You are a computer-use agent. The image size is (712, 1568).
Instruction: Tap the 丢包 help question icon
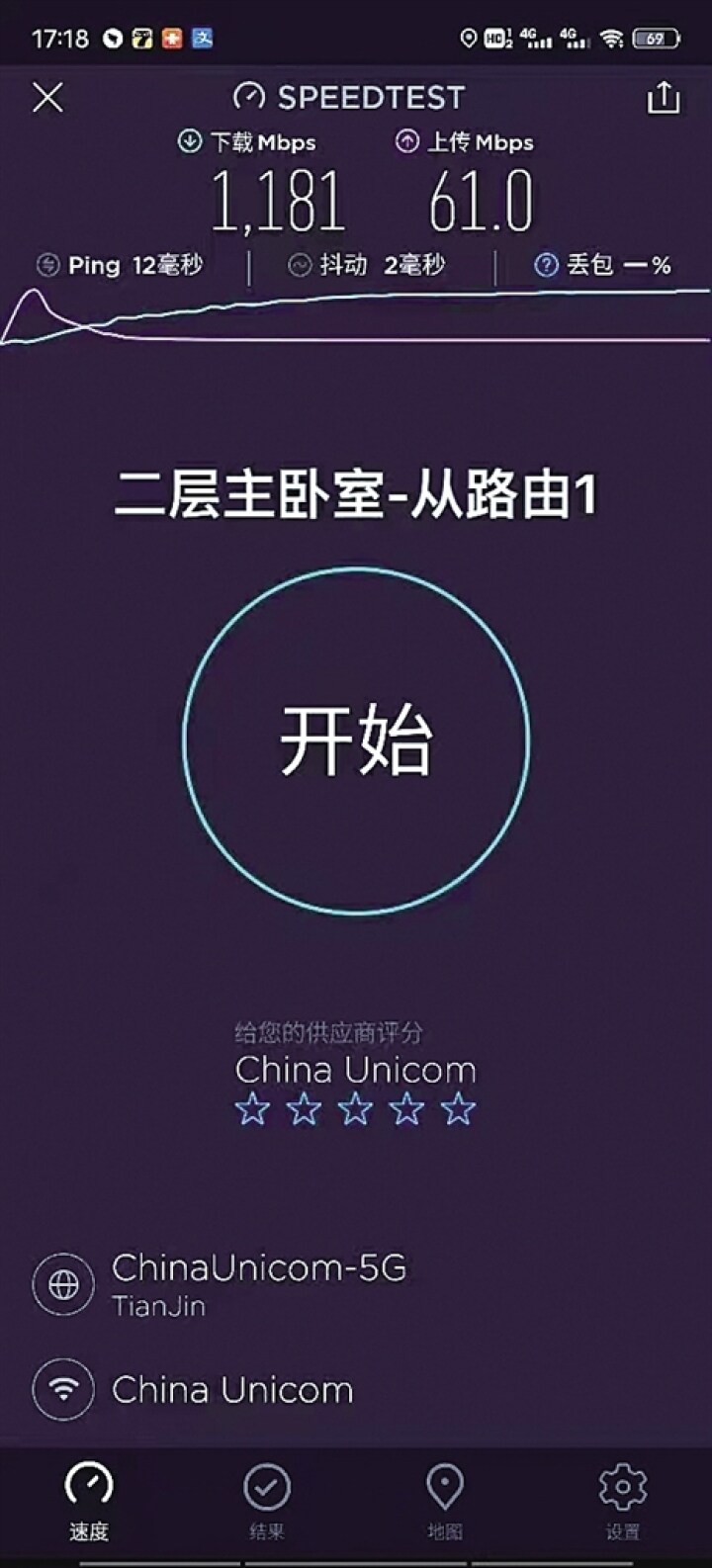pyautogui.click(x=546, y=265)
